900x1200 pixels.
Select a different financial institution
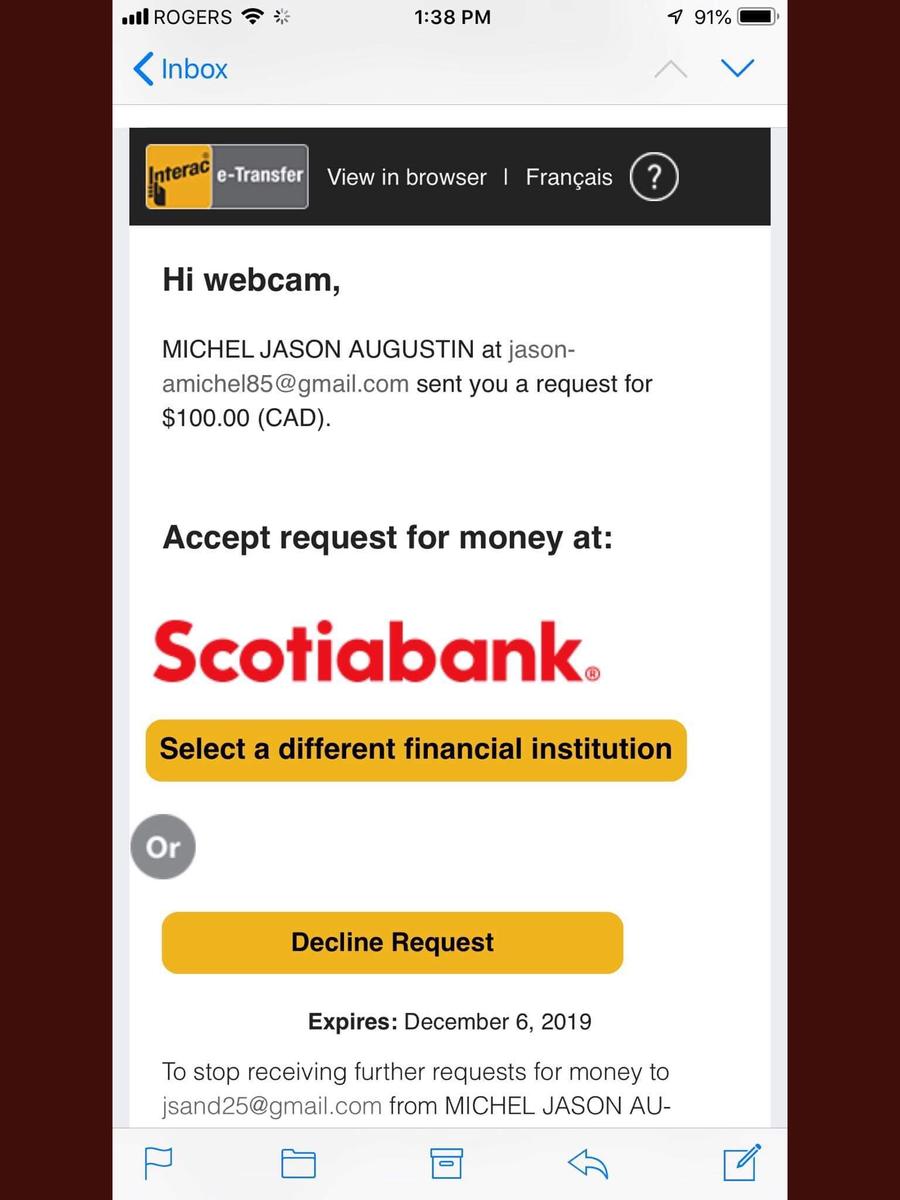pos(416,750)
